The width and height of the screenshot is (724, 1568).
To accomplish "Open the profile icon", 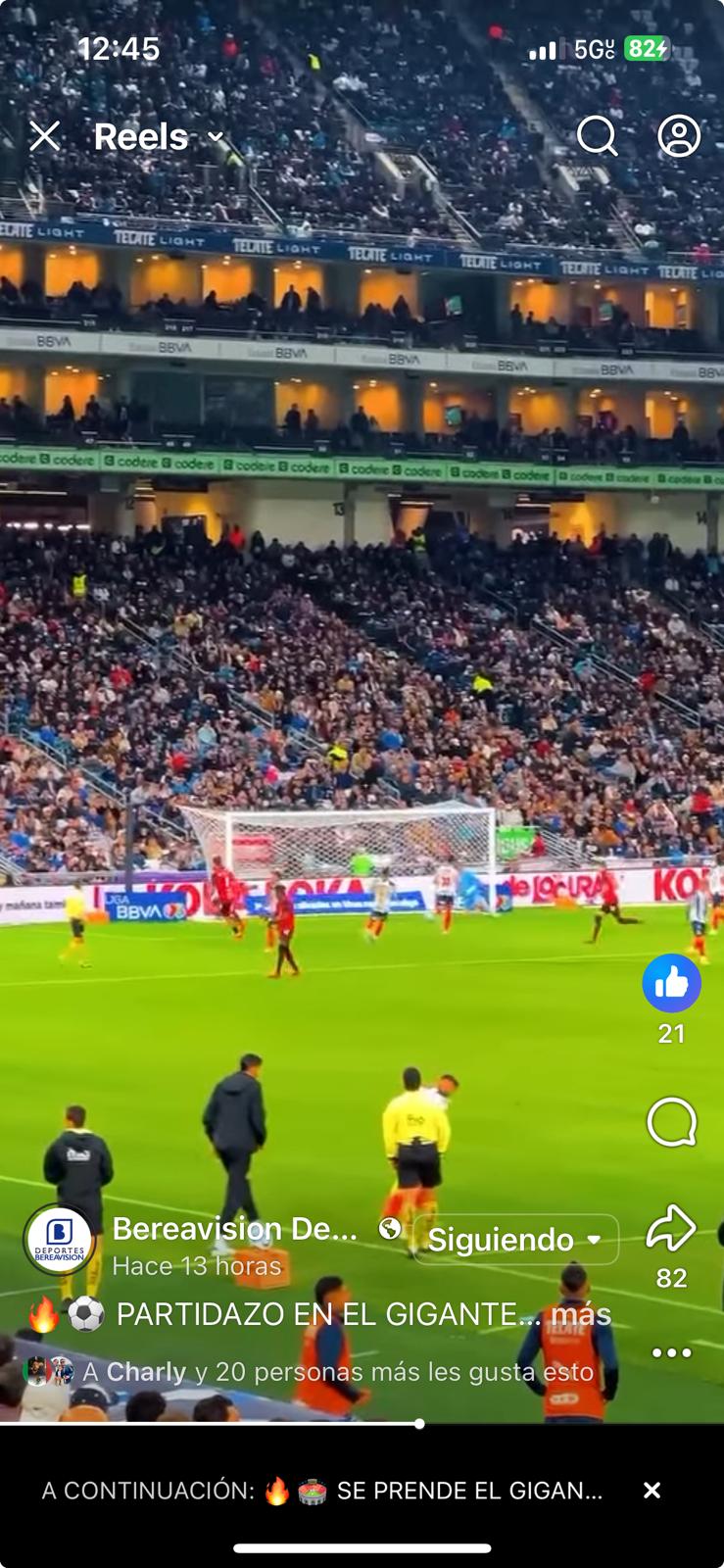I will tap(679, 136).
